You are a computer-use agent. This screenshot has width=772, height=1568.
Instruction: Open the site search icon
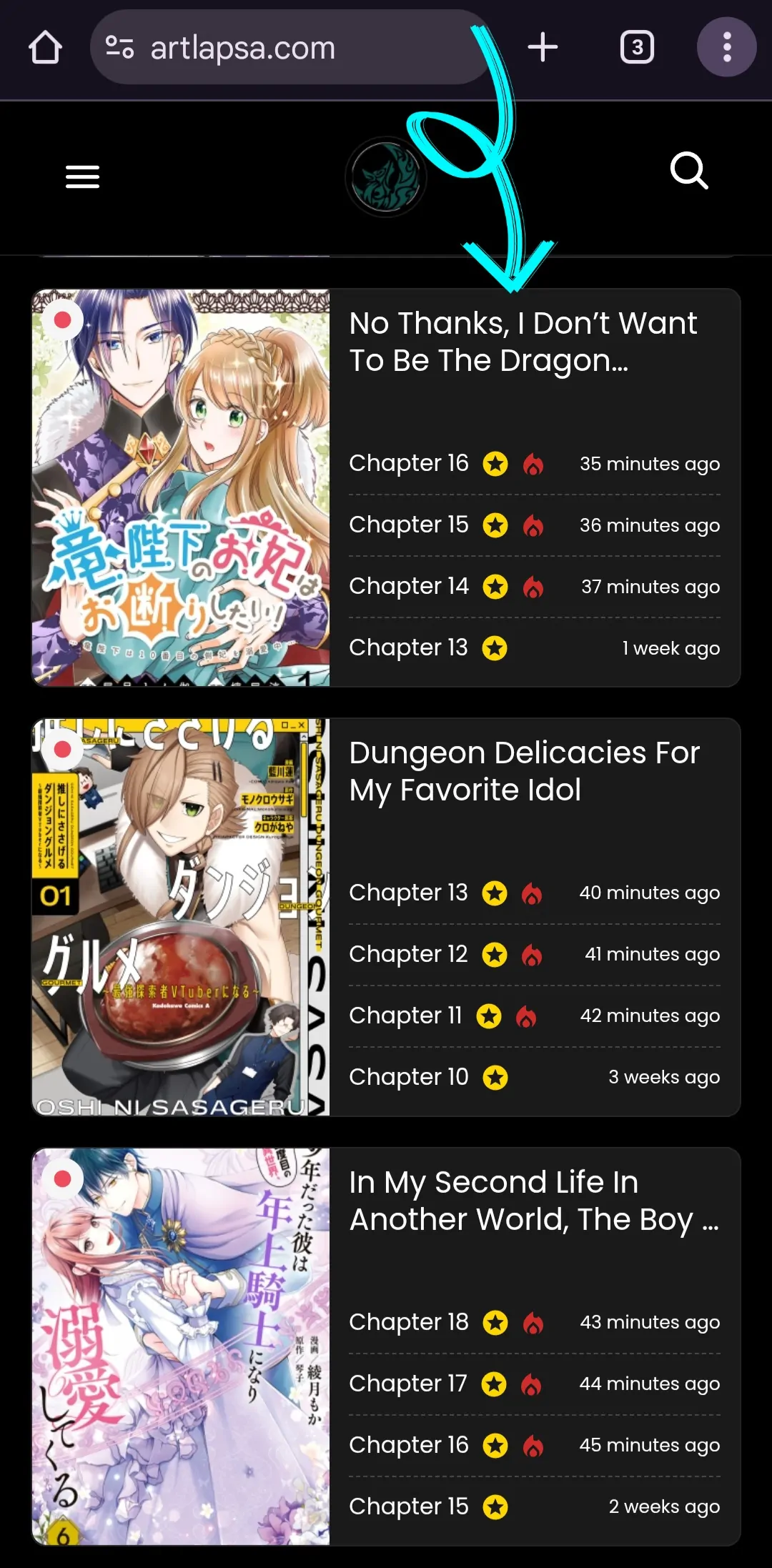click(x=688, y=171)
